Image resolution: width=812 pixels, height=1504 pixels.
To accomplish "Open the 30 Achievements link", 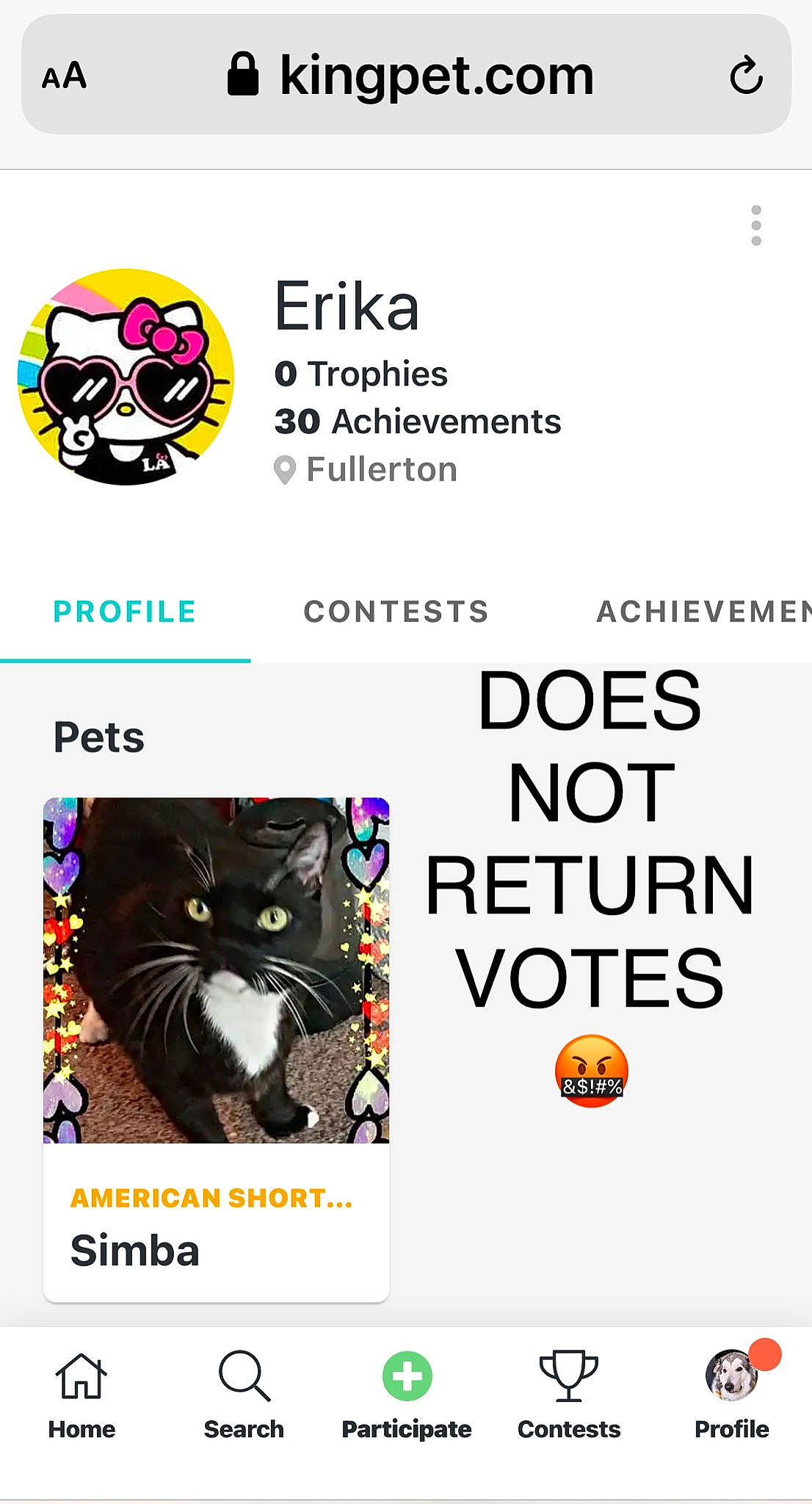I will tap(417, 421).
